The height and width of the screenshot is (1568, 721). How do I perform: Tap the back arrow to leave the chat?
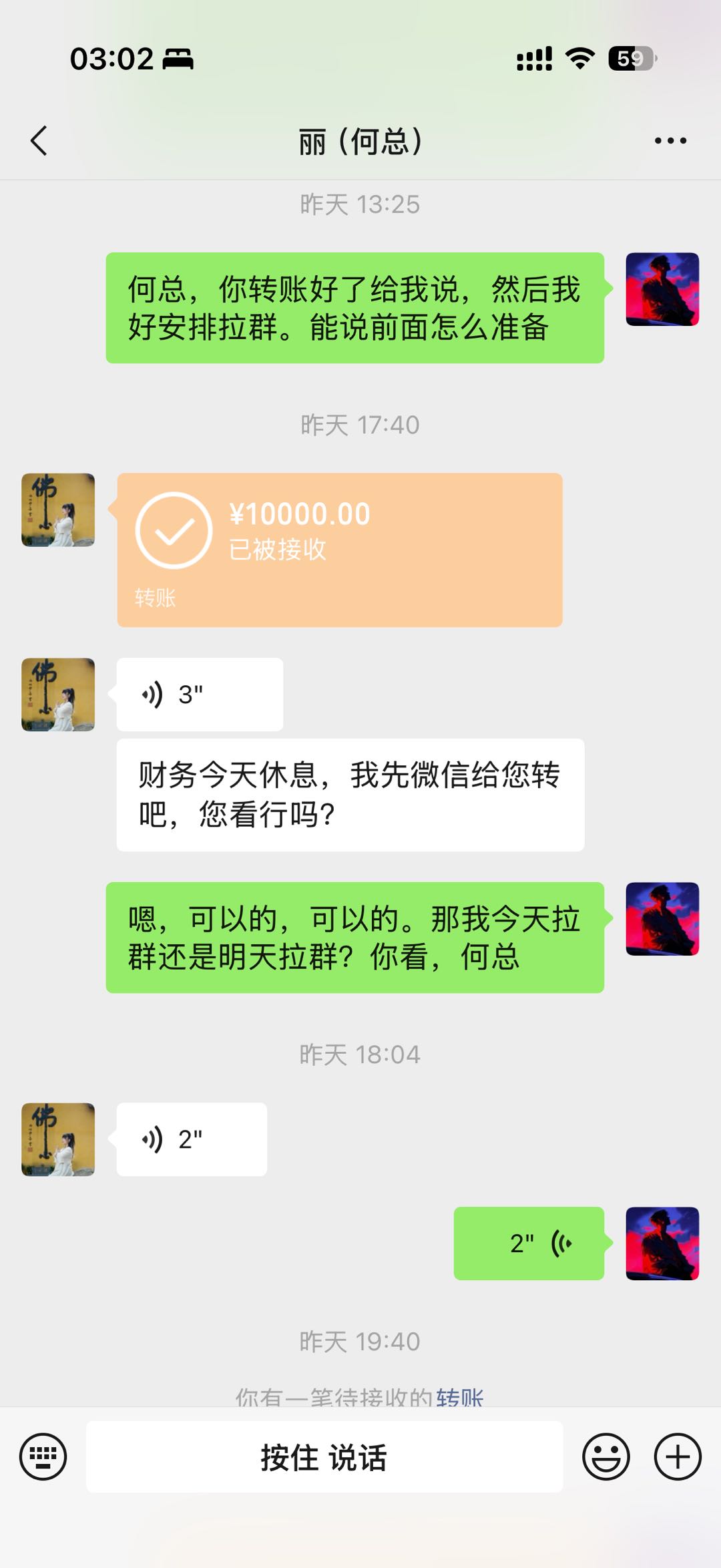(38, 140)
